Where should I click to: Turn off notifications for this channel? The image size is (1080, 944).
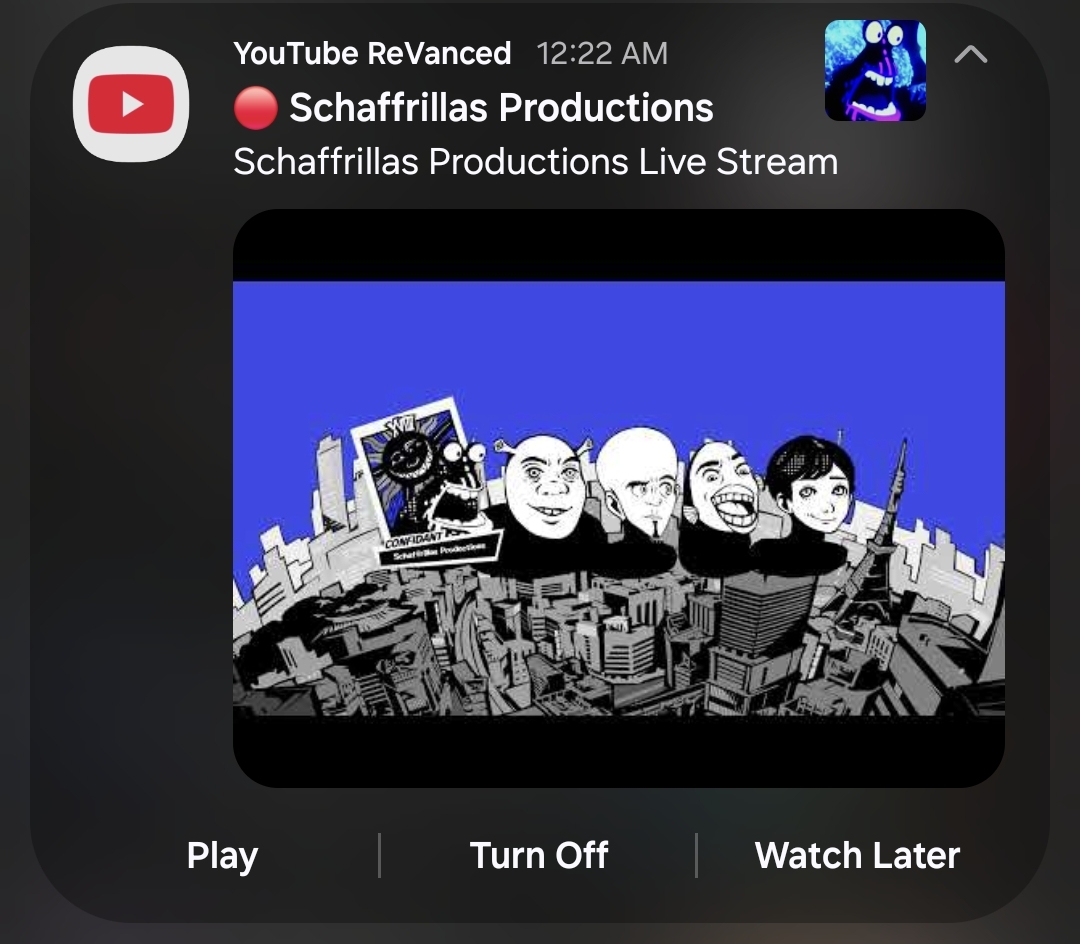539,856
